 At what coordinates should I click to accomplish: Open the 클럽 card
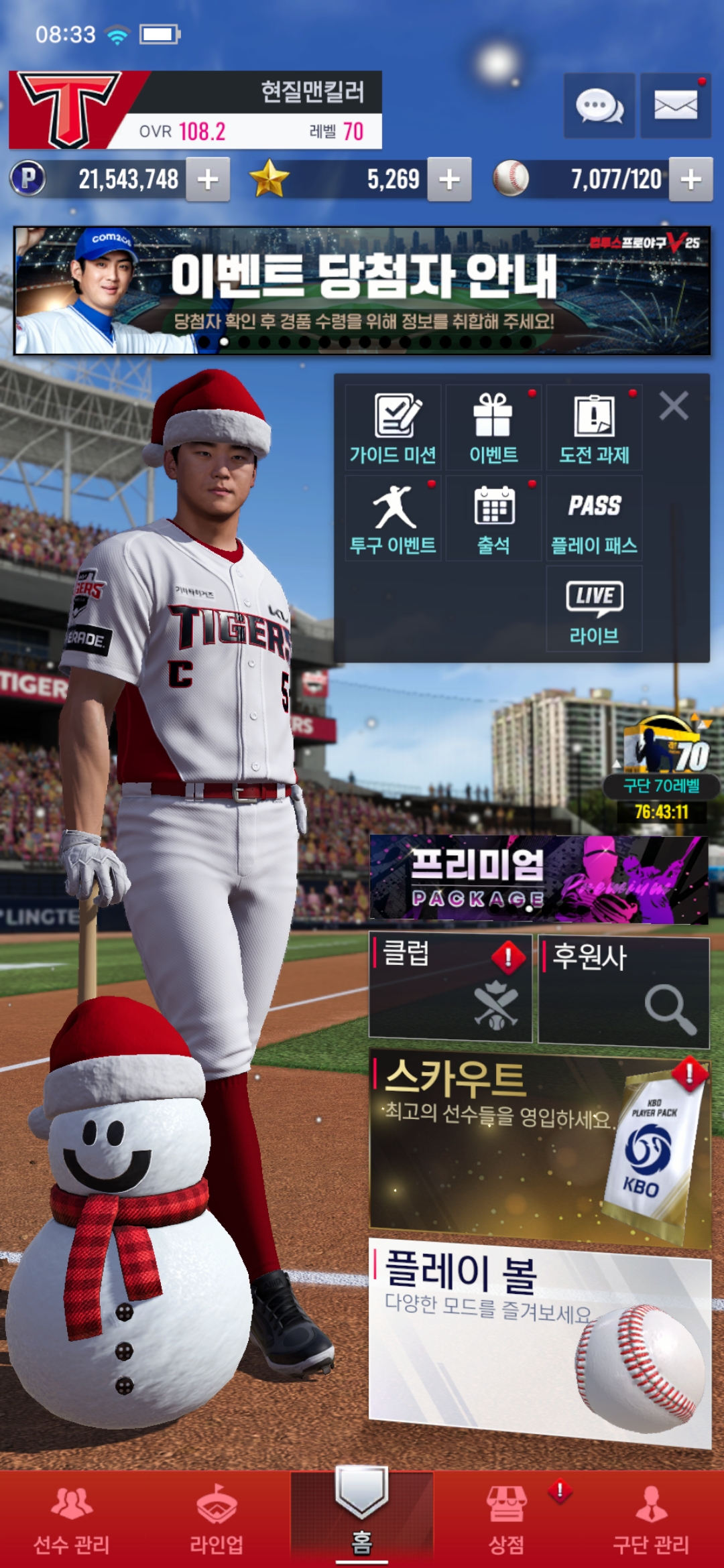click(x=450, y=988)
